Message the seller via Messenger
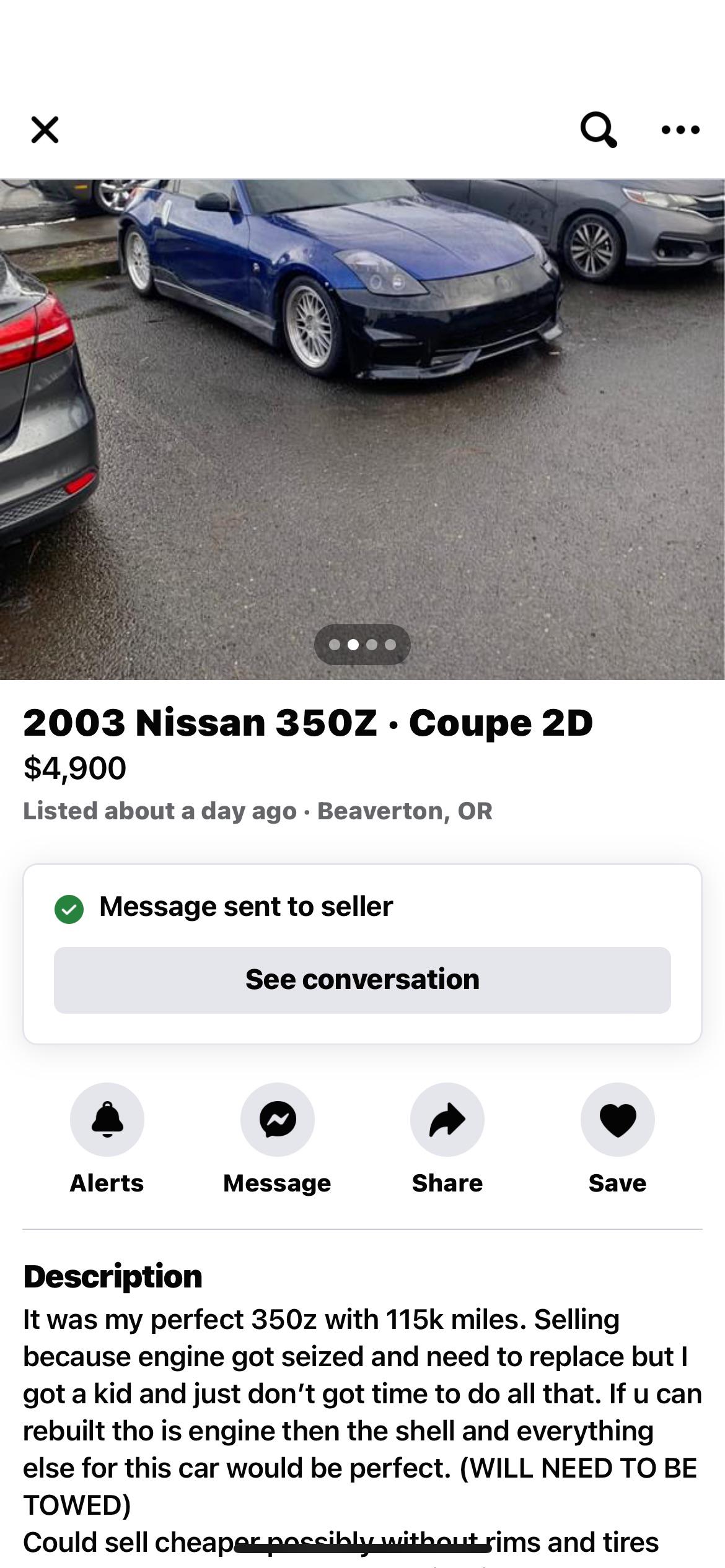 click(278, 1120)
